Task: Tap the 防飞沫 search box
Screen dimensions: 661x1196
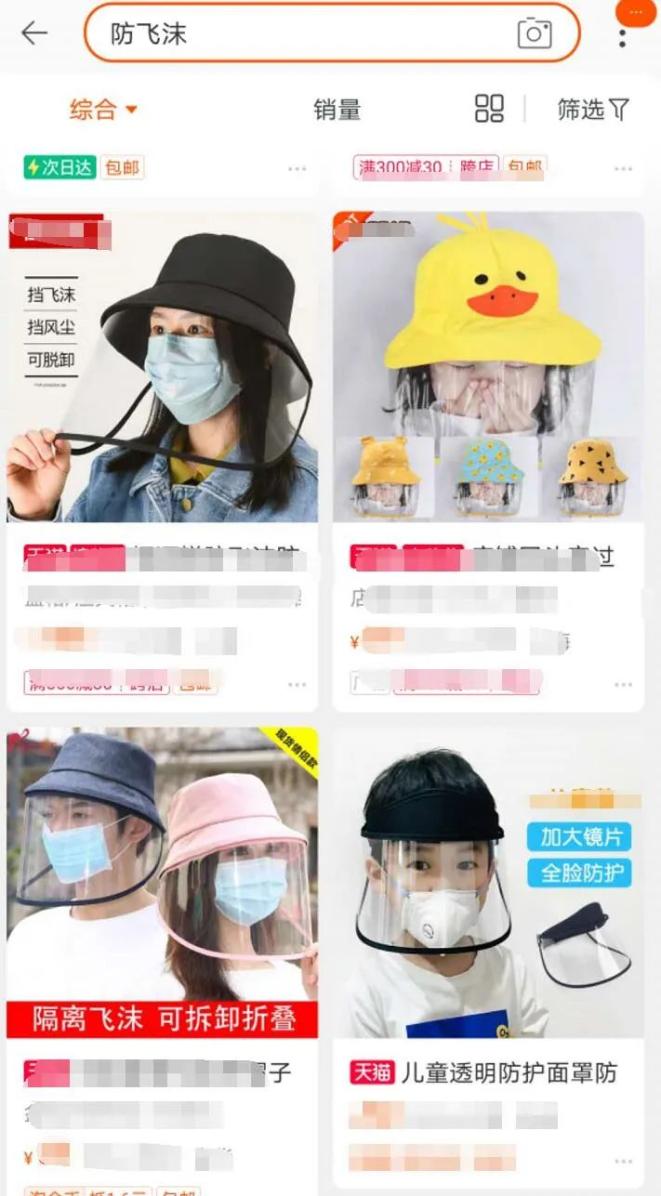Action: (300, 33)
